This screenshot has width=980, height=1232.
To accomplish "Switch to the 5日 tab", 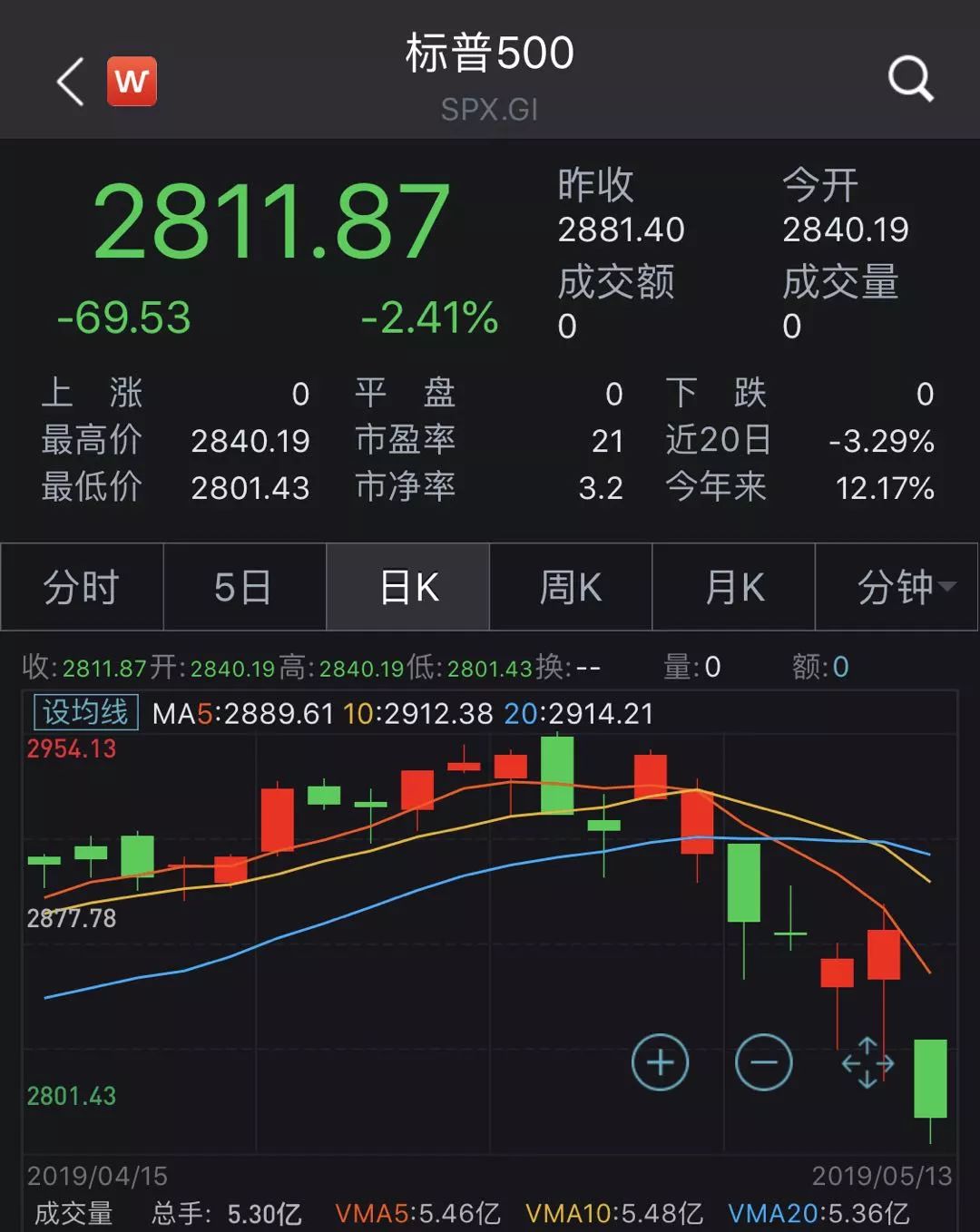I will click(244, 587).
